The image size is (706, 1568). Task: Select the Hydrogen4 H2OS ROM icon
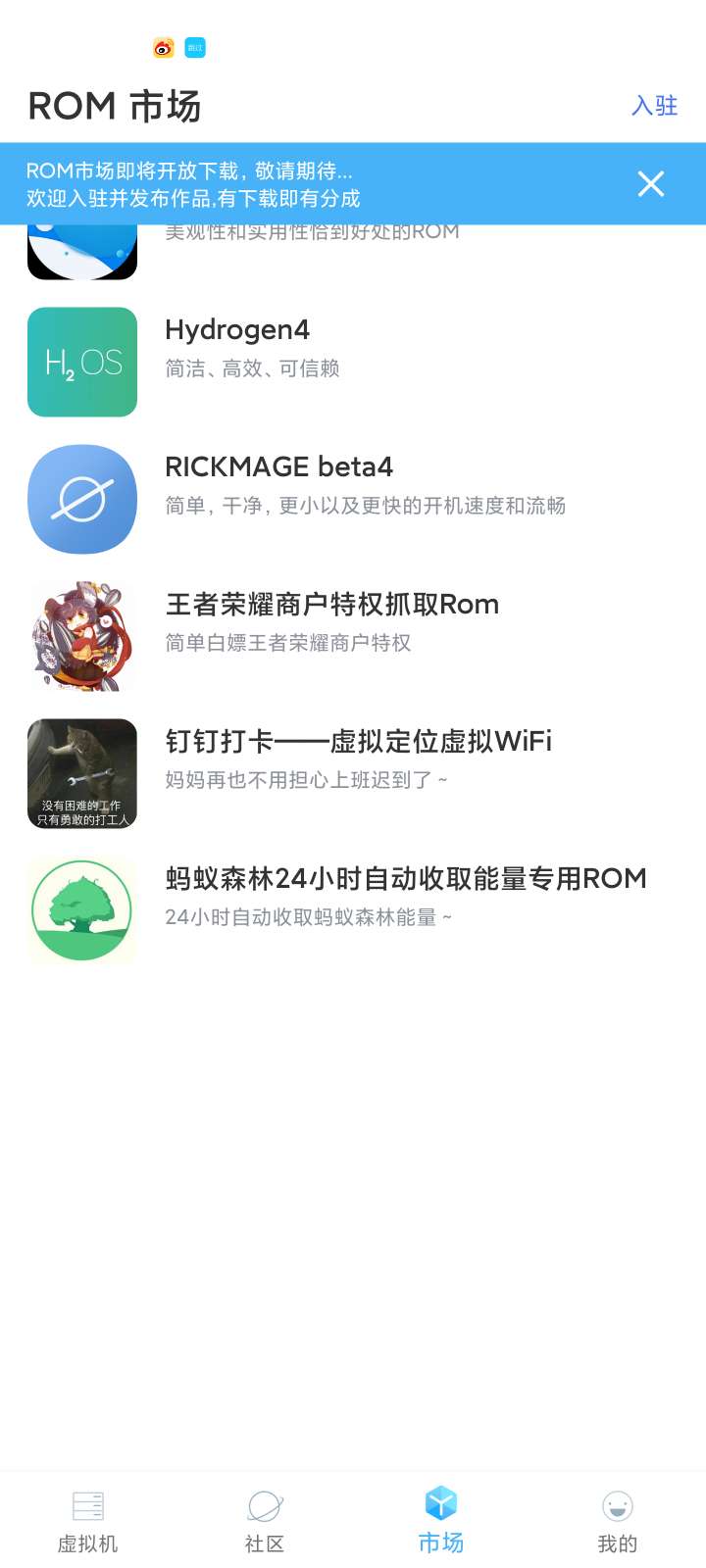(x=82, y=361)
